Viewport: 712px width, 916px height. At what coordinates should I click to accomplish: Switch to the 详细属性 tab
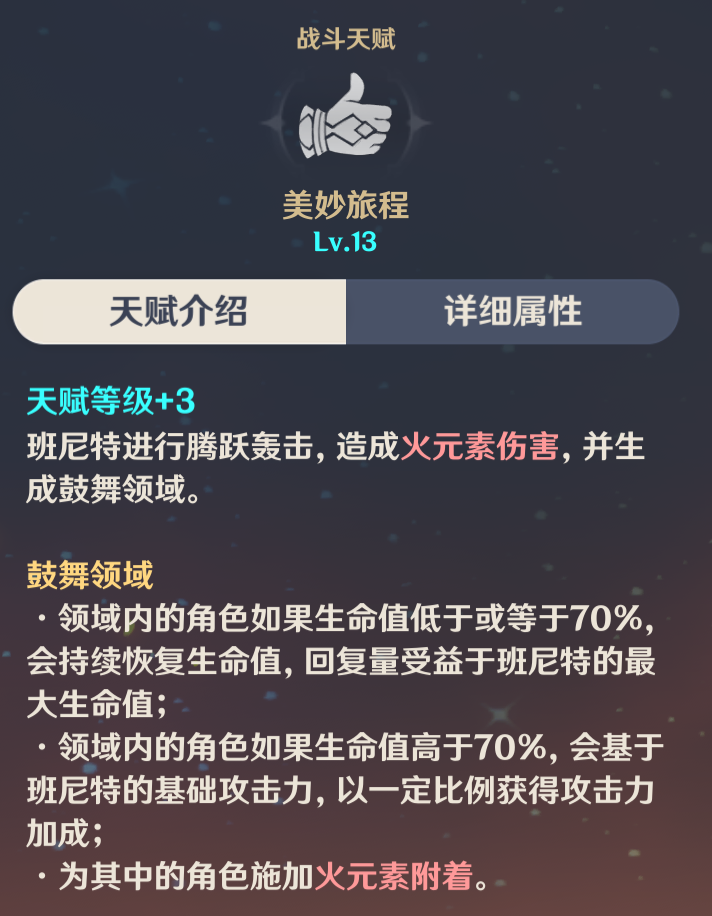(512, 312)
